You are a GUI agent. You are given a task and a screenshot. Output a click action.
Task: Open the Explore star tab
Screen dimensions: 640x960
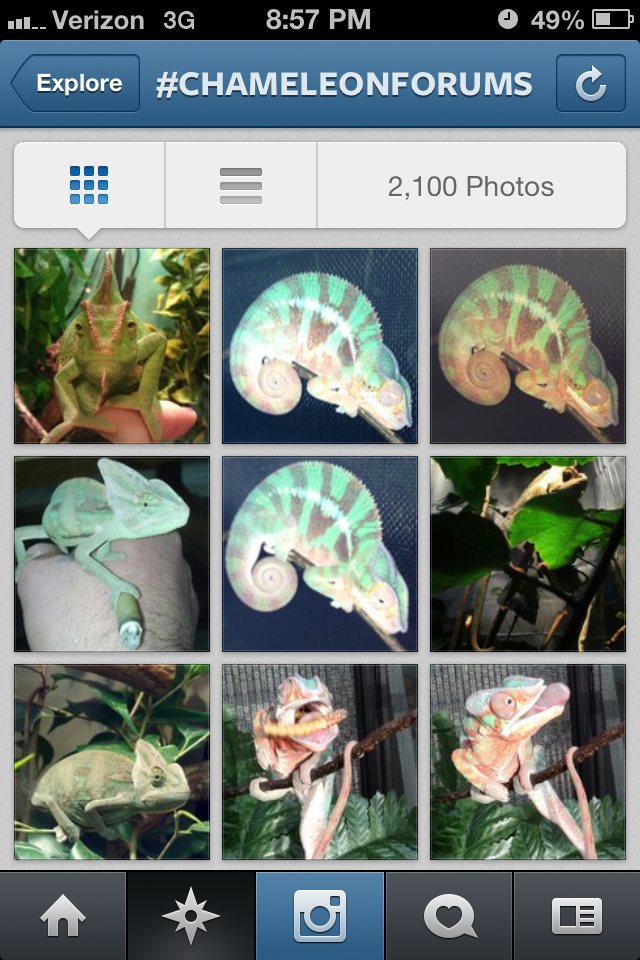[x=191, y=916]
